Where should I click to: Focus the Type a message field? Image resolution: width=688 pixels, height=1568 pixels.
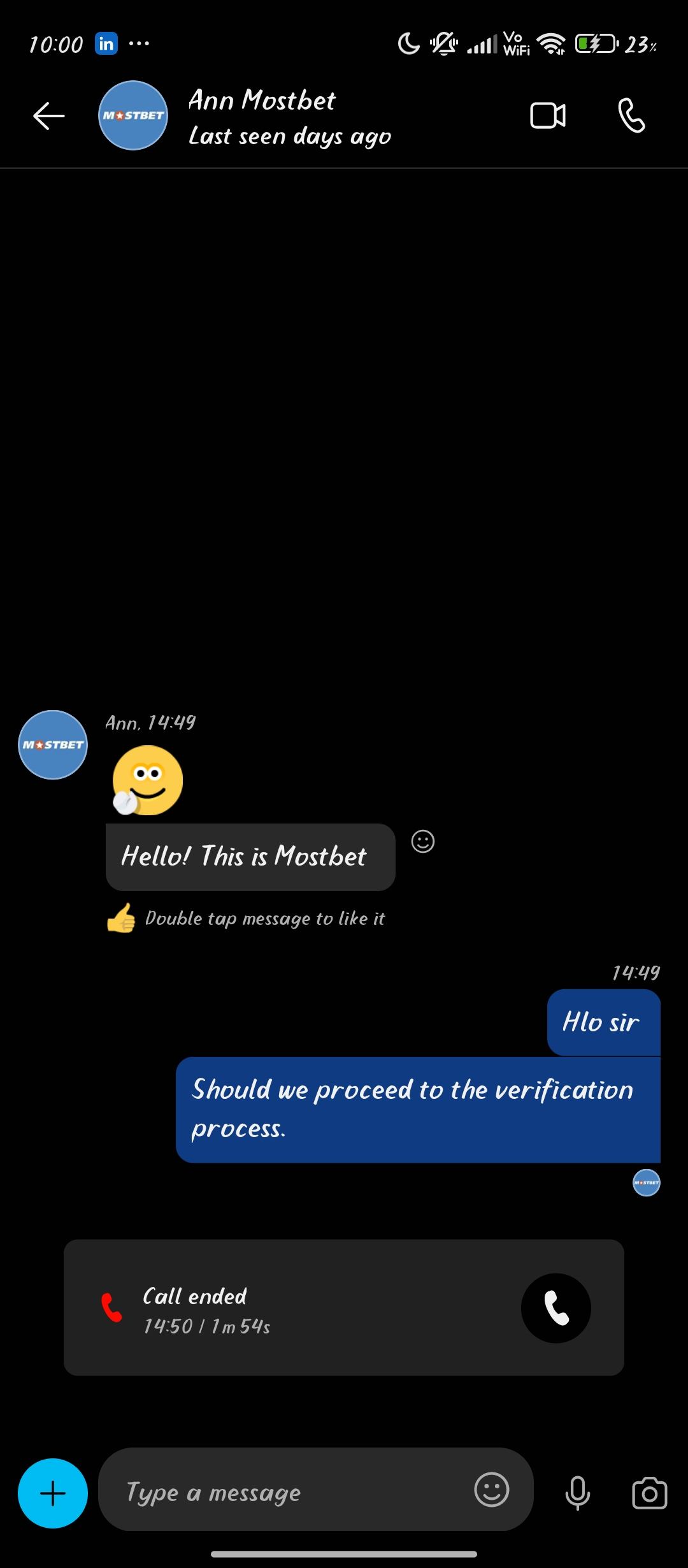[x=287, y=1492]
